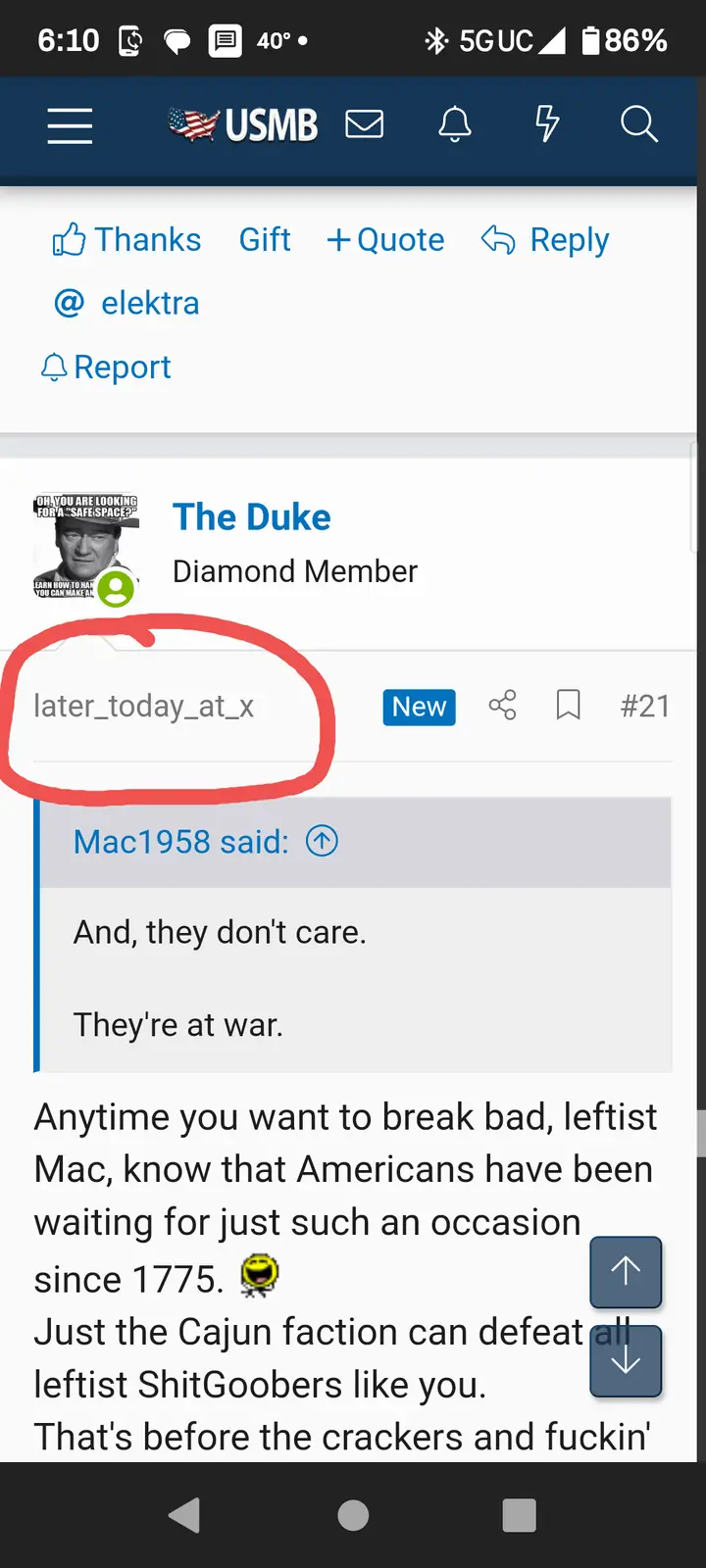The image size is (706, 1568).
Task: Open forum search
Action: (x=638, y=124)
